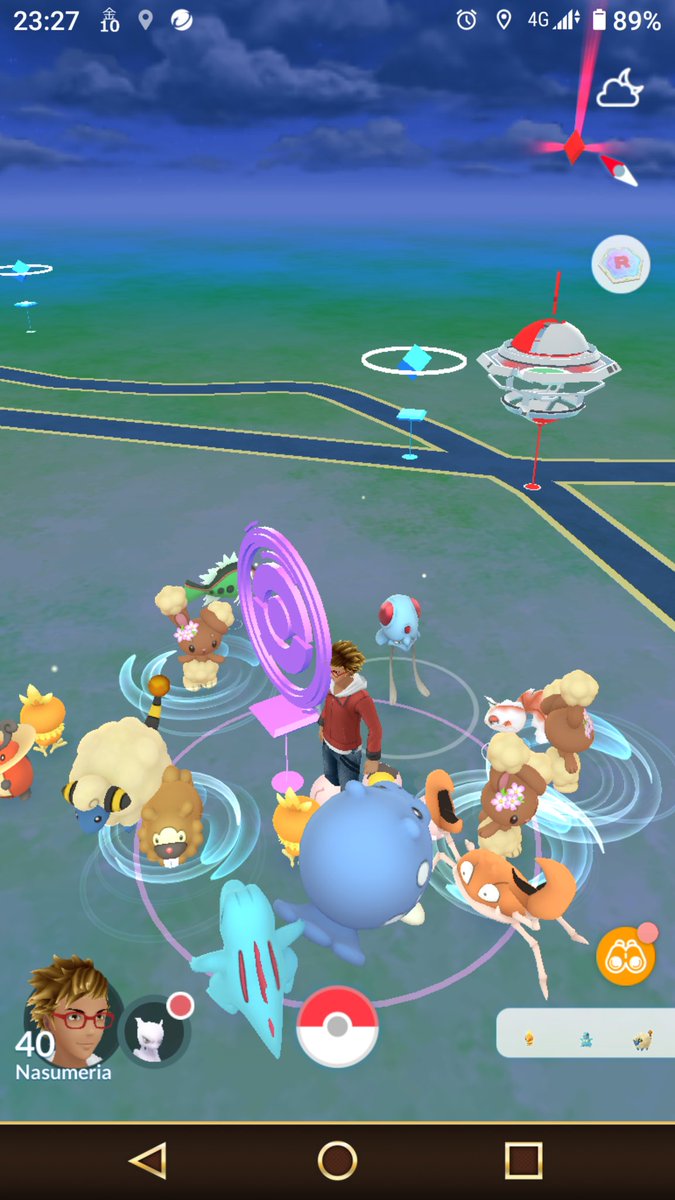Image resolution: width=675 pixels, height=1200 pixels.
Task: Open Nasumeria's trainer profile
Action: (67, 1013)
